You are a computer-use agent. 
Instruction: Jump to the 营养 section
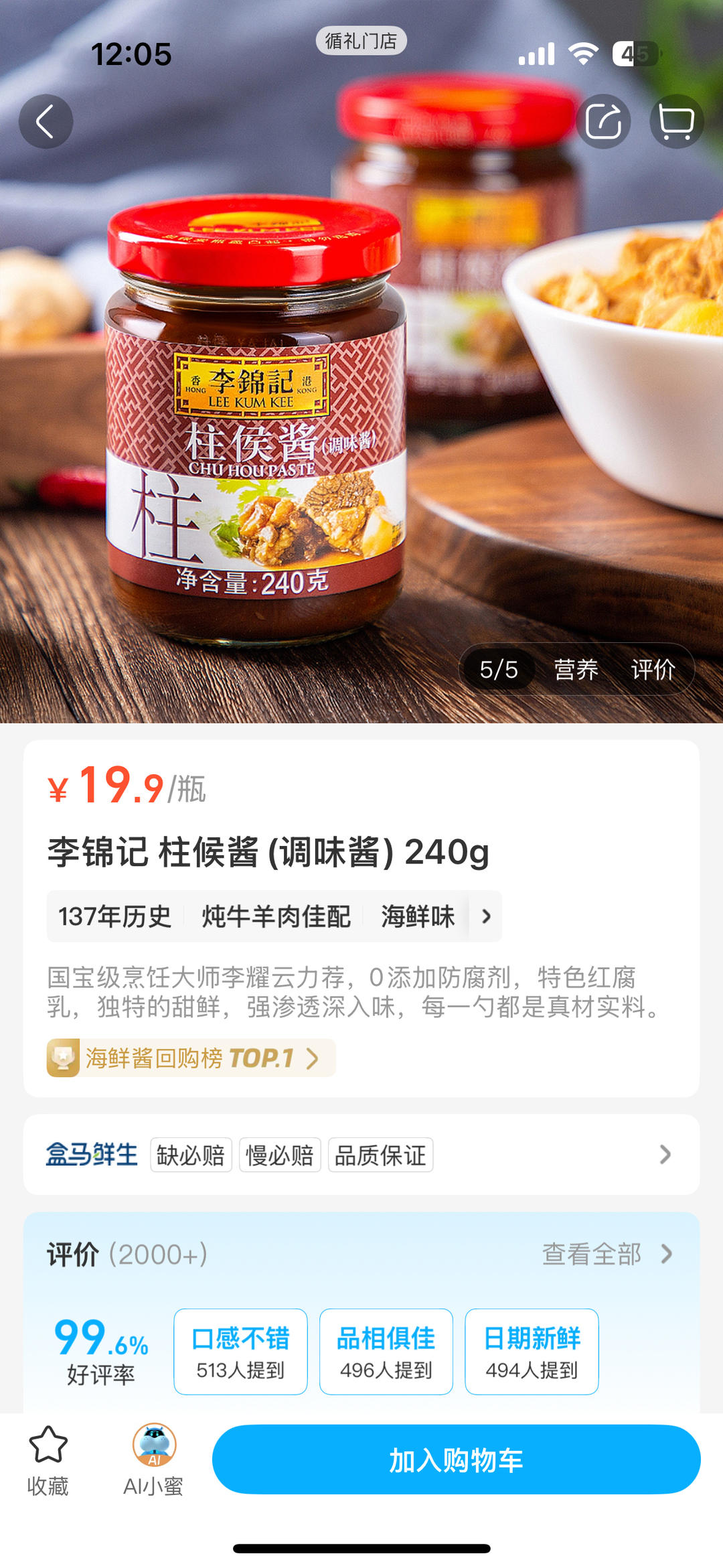pos(576,669)
